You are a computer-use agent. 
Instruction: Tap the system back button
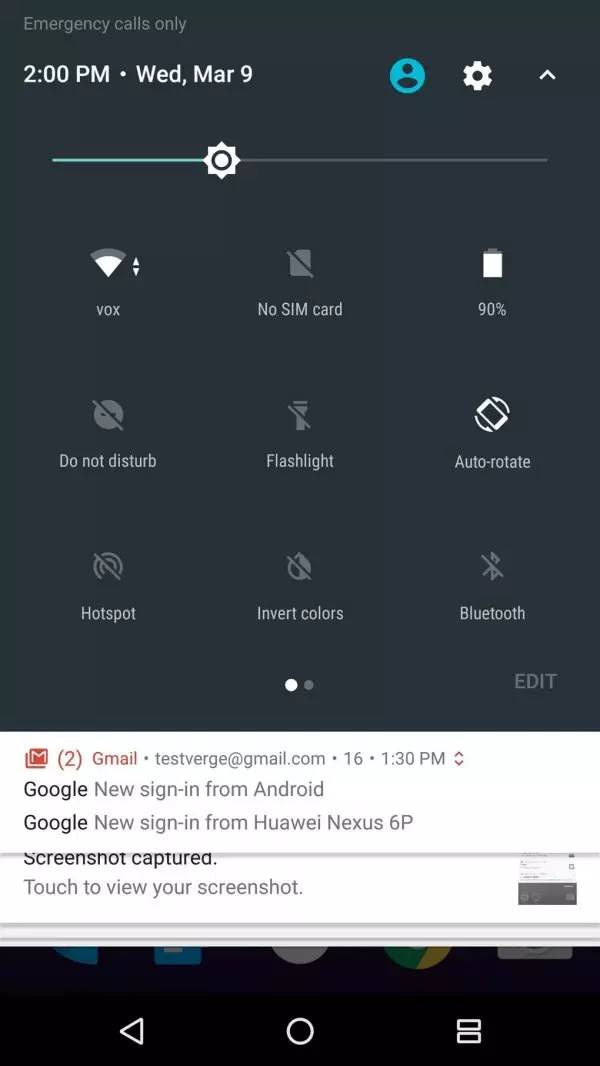pos(132,1031)
